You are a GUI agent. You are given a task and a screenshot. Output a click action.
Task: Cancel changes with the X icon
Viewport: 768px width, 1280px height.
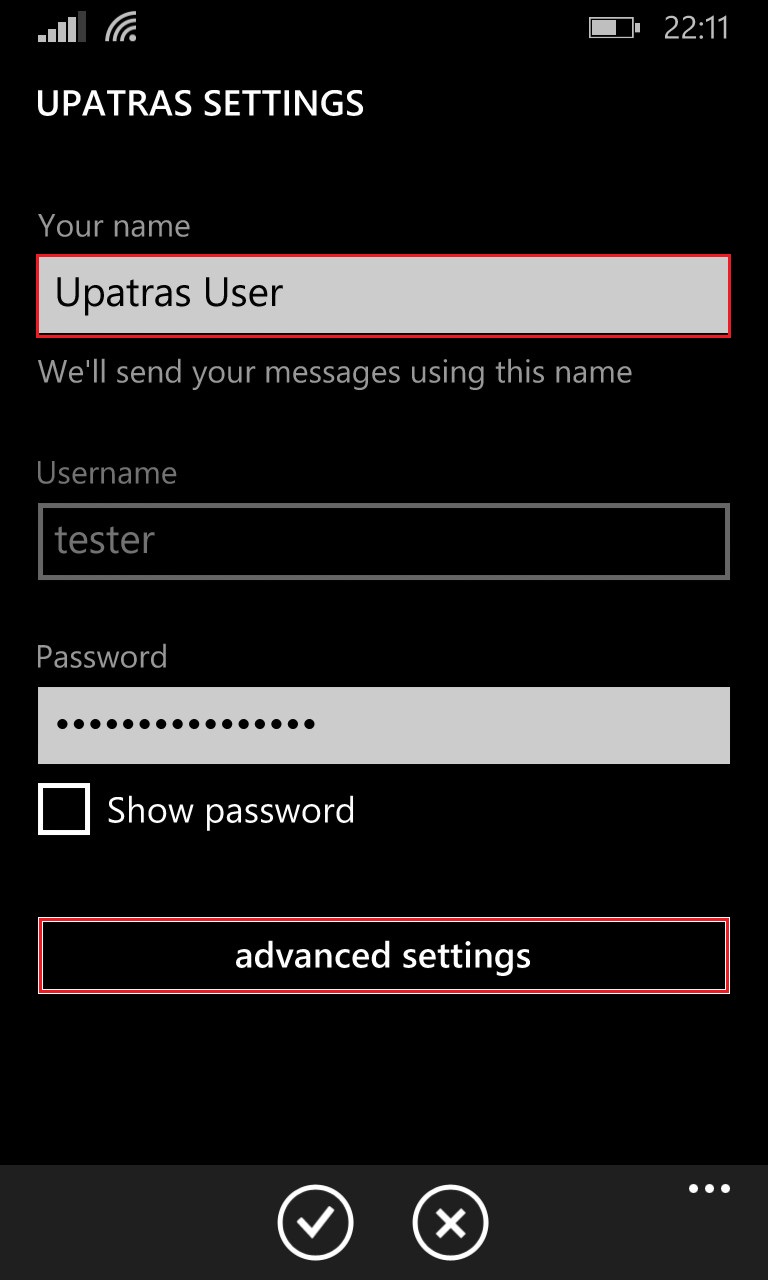pyautogui.click(x=451, y=1222)
